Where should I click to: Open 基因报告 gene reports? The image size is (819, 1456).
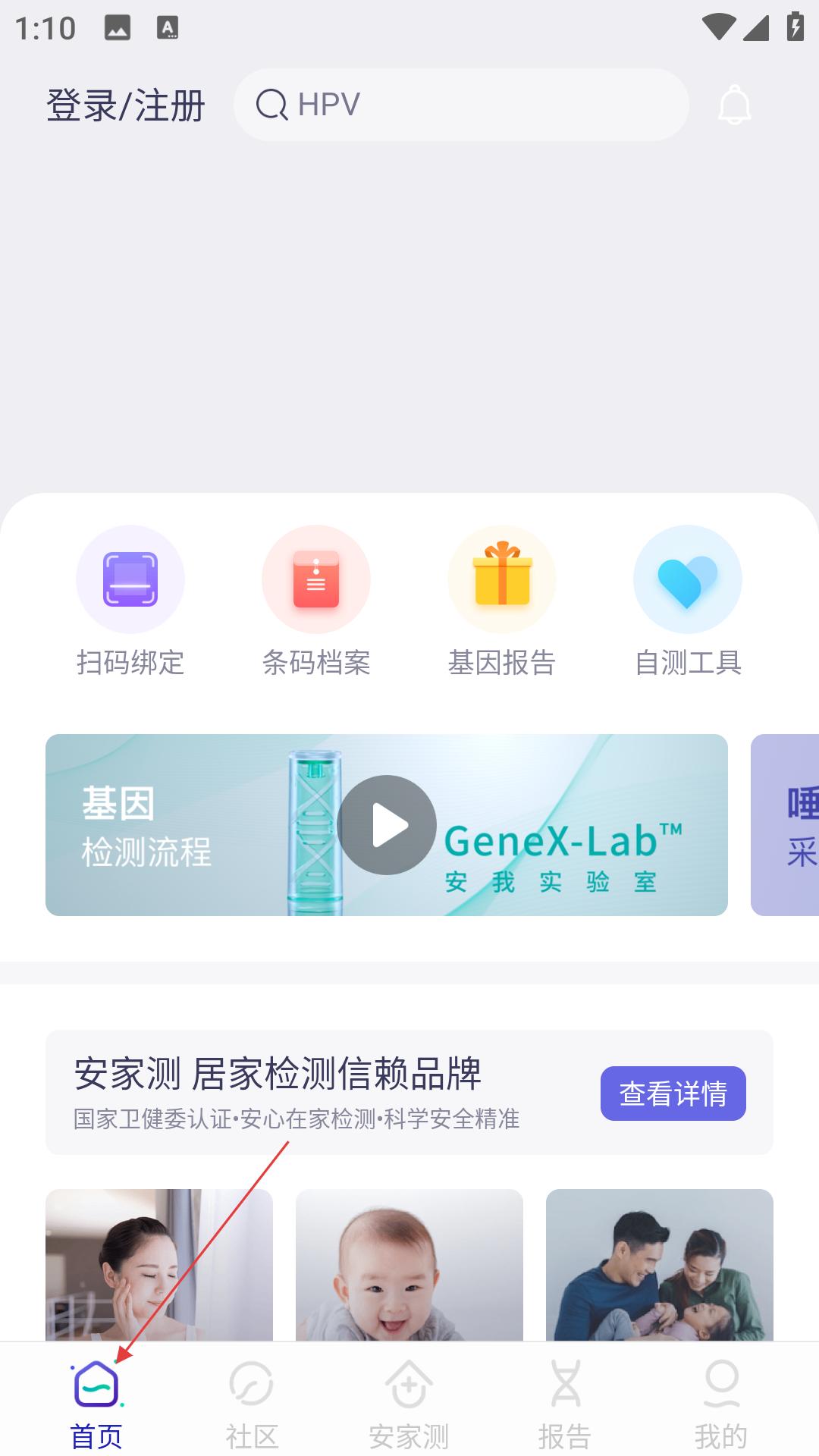point(502,601)
